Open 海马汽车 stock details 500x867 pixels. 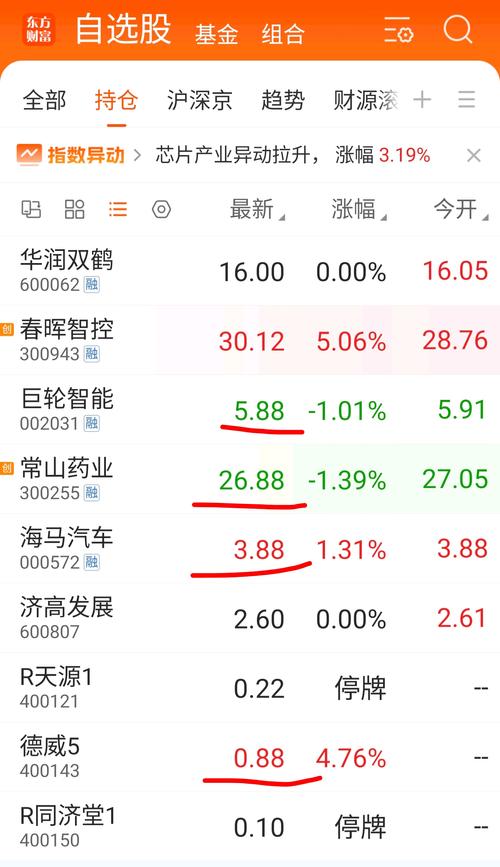point(250,549)
